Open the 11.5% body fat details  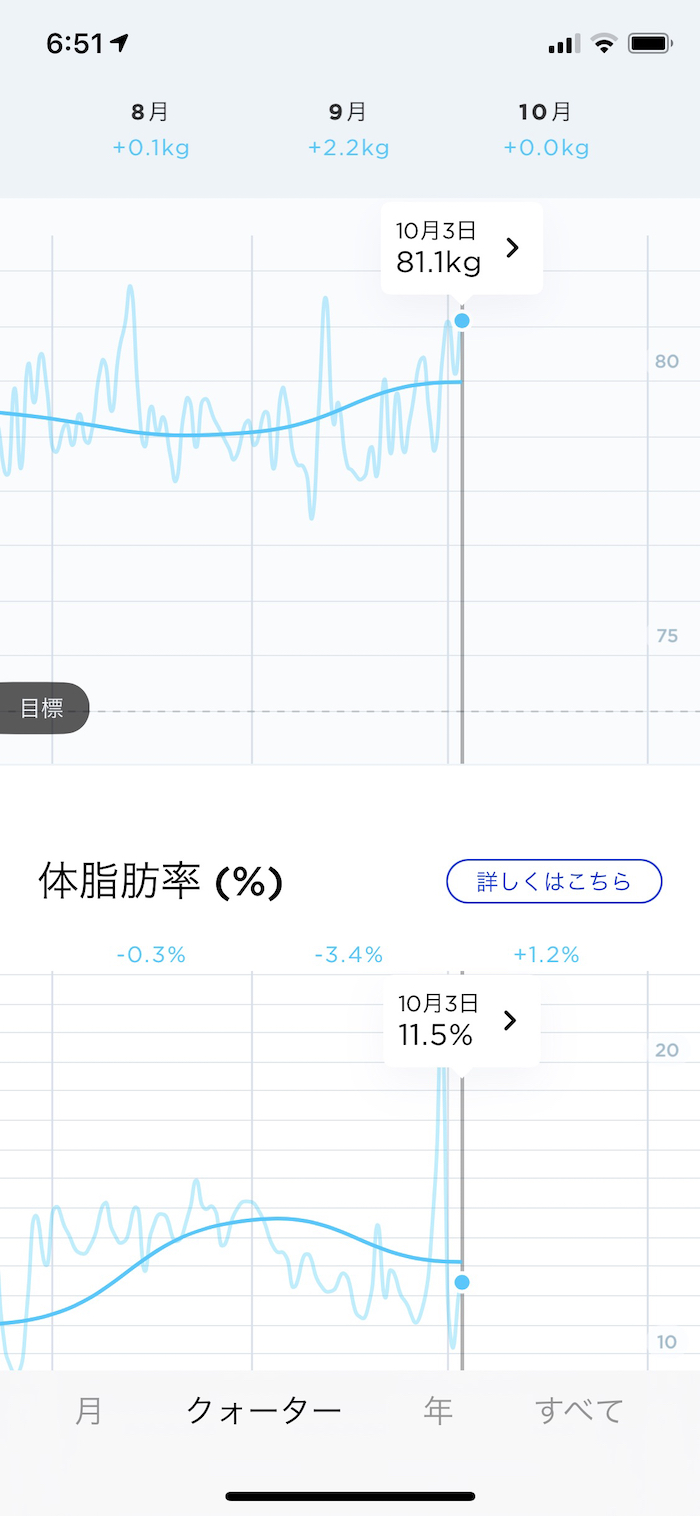point(462,1021)
